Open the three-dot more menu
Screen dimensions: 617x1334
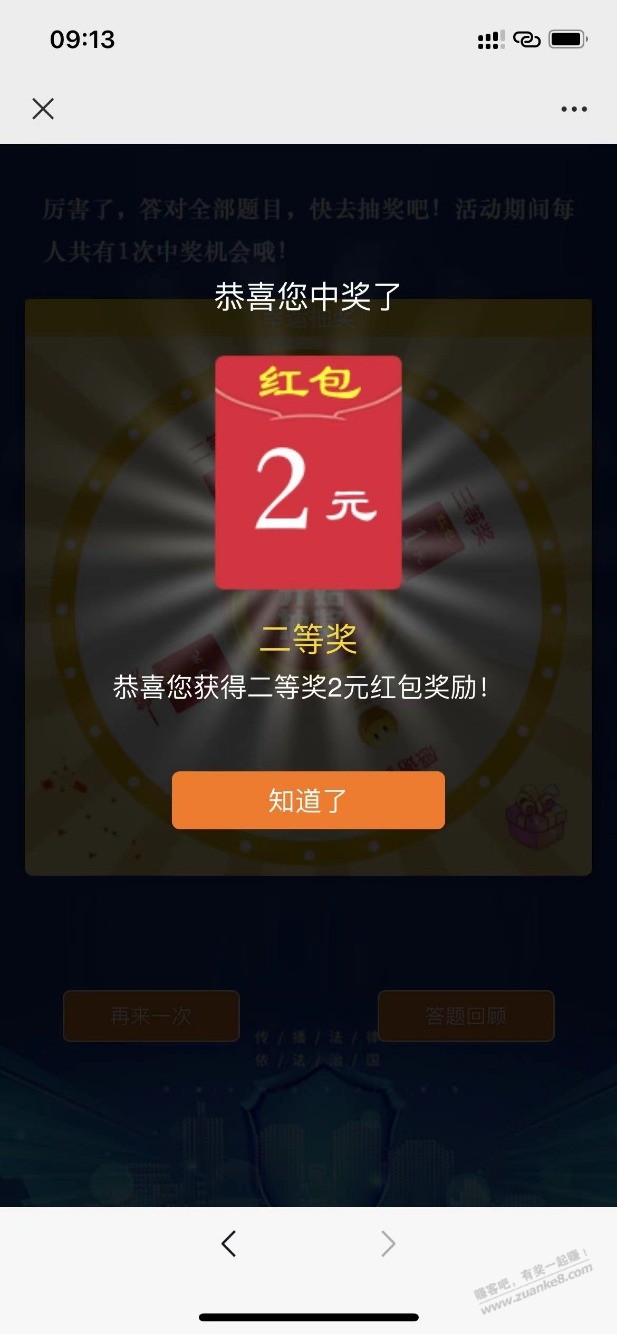tap(574, 109)
